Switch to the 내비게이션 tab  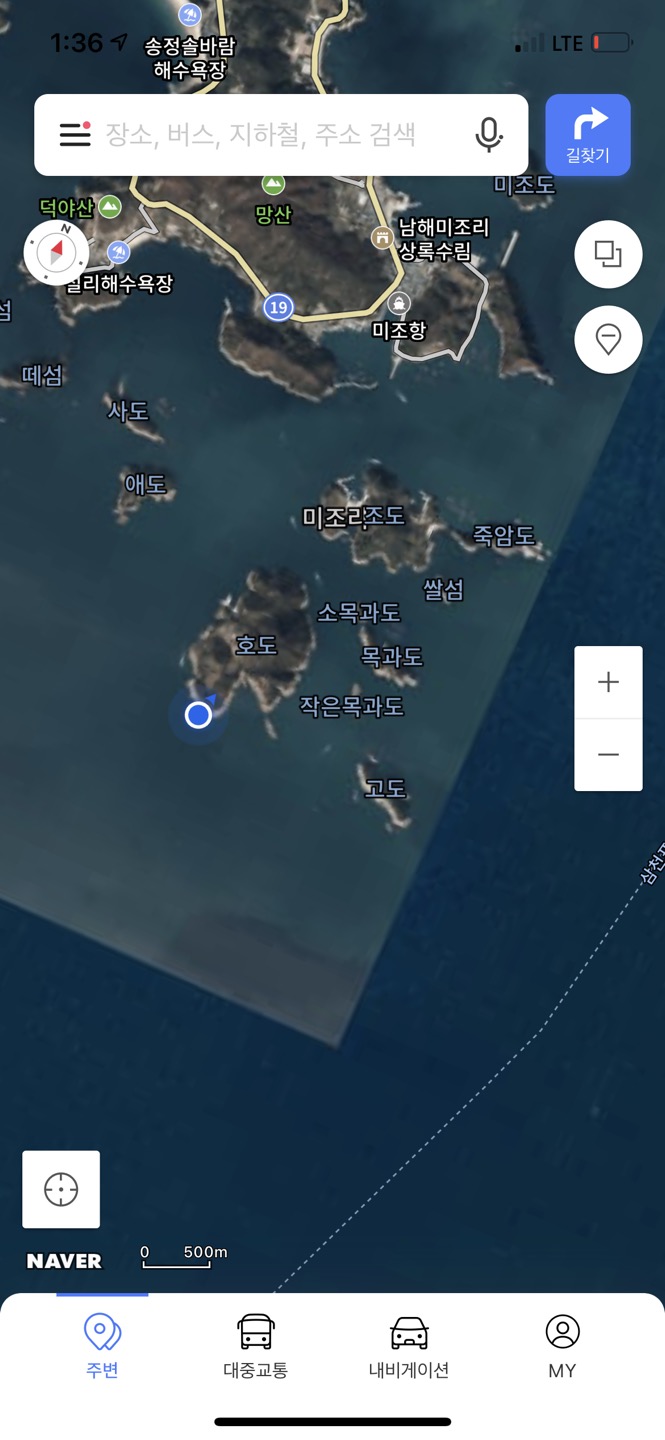pos(409,1347)
